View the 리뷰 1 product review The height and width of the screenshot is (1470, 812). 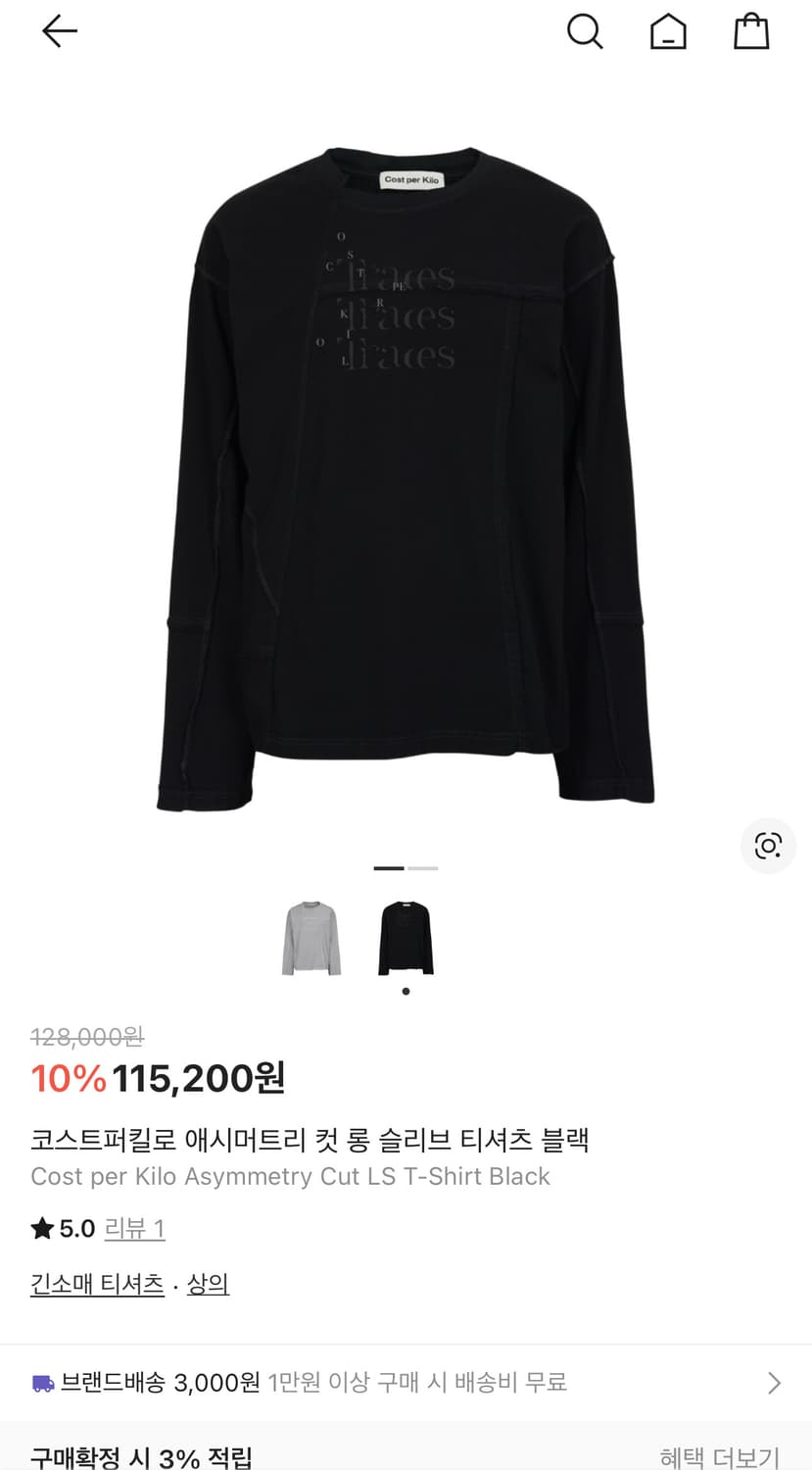134,1229
